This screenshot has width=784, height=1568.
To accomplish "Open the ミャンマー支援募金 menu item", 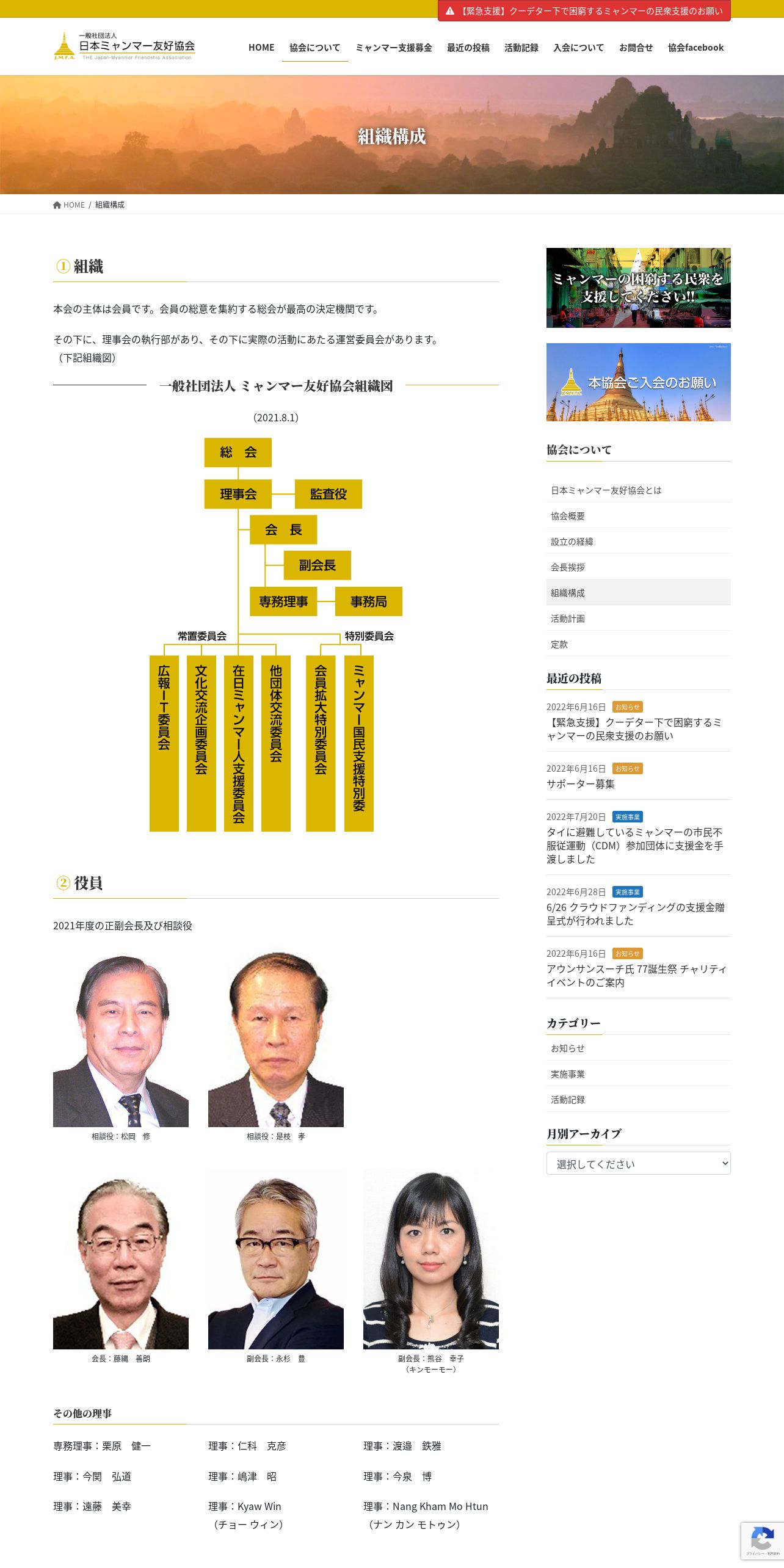I will pyautogui.click(x=394, y=48).
